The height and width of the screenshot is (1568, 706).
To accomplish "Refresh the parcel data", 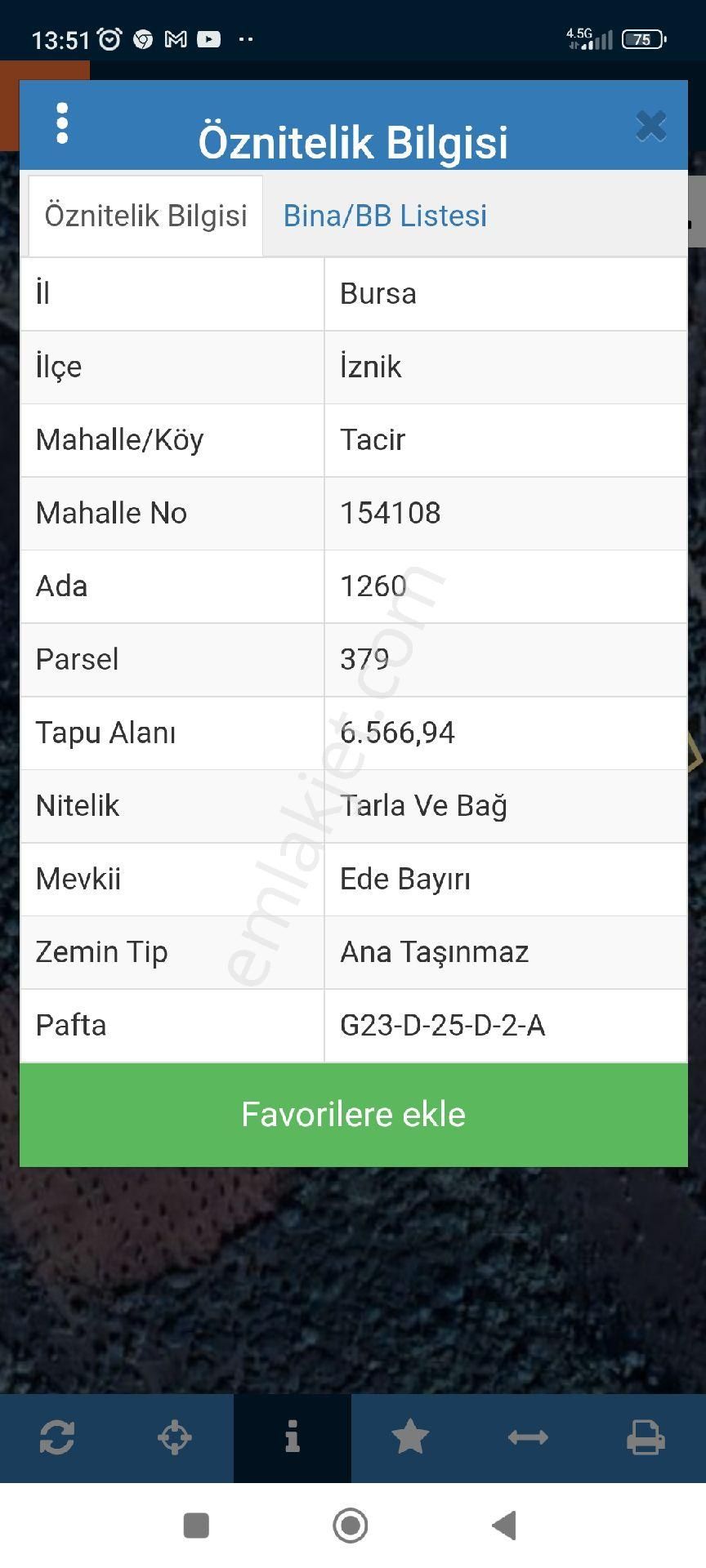I will (x=59, y=1437).
